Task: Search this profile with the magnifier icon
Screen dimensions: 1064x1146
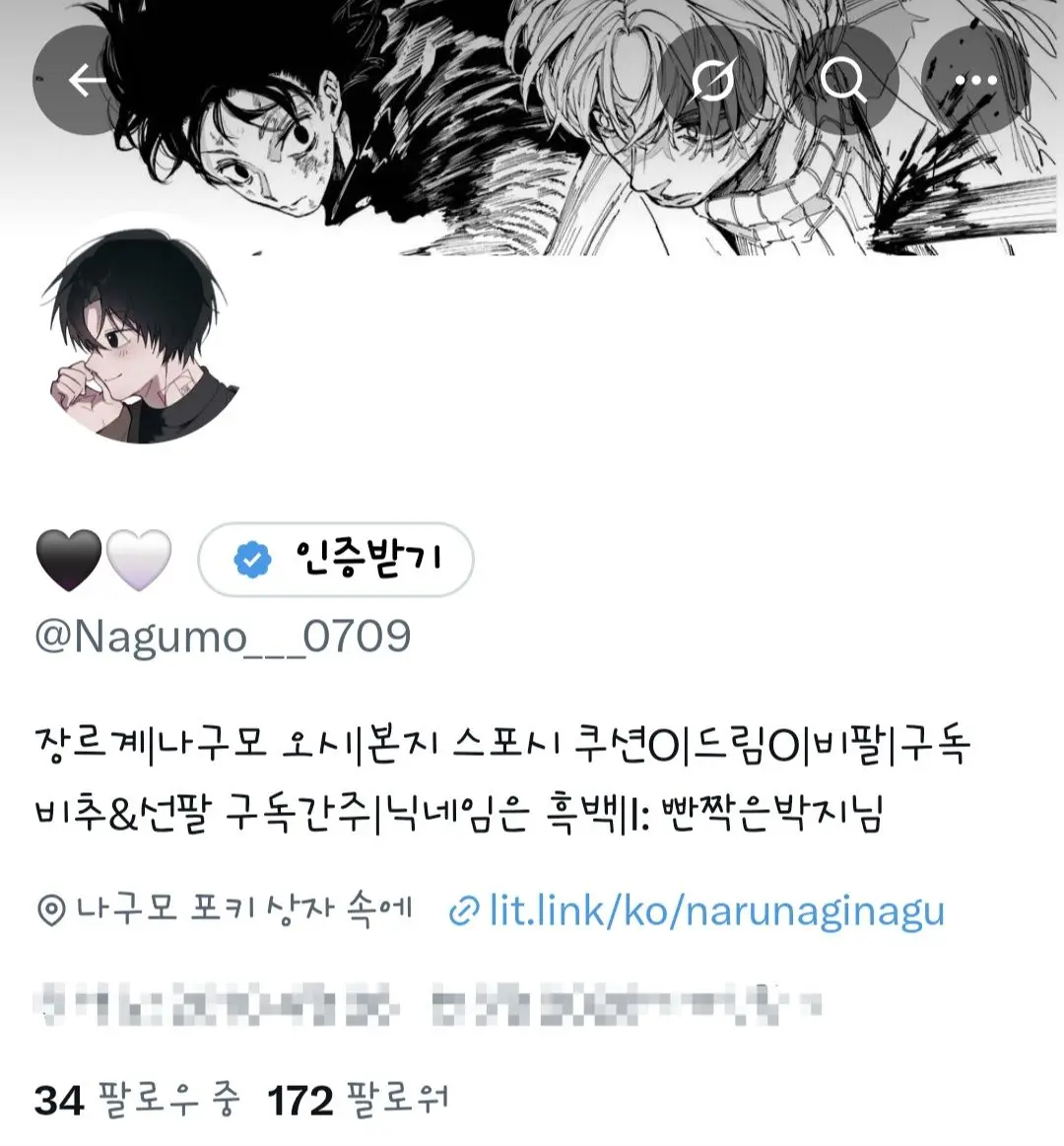Action: pos(843,81)
